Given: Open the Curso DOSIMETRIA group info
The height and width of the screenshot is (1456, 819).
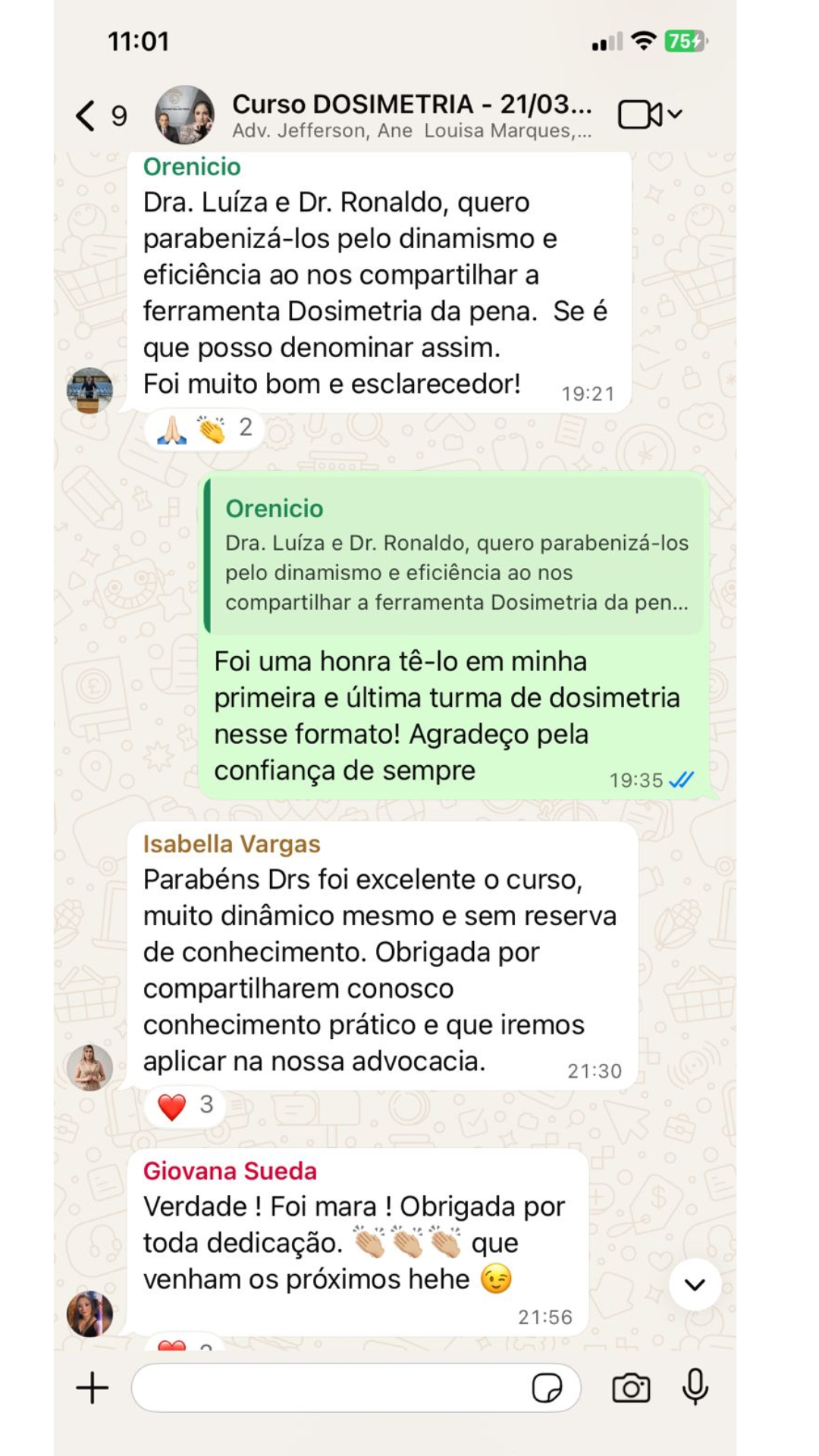Looking at the screenshot, I should click(411, 115).
